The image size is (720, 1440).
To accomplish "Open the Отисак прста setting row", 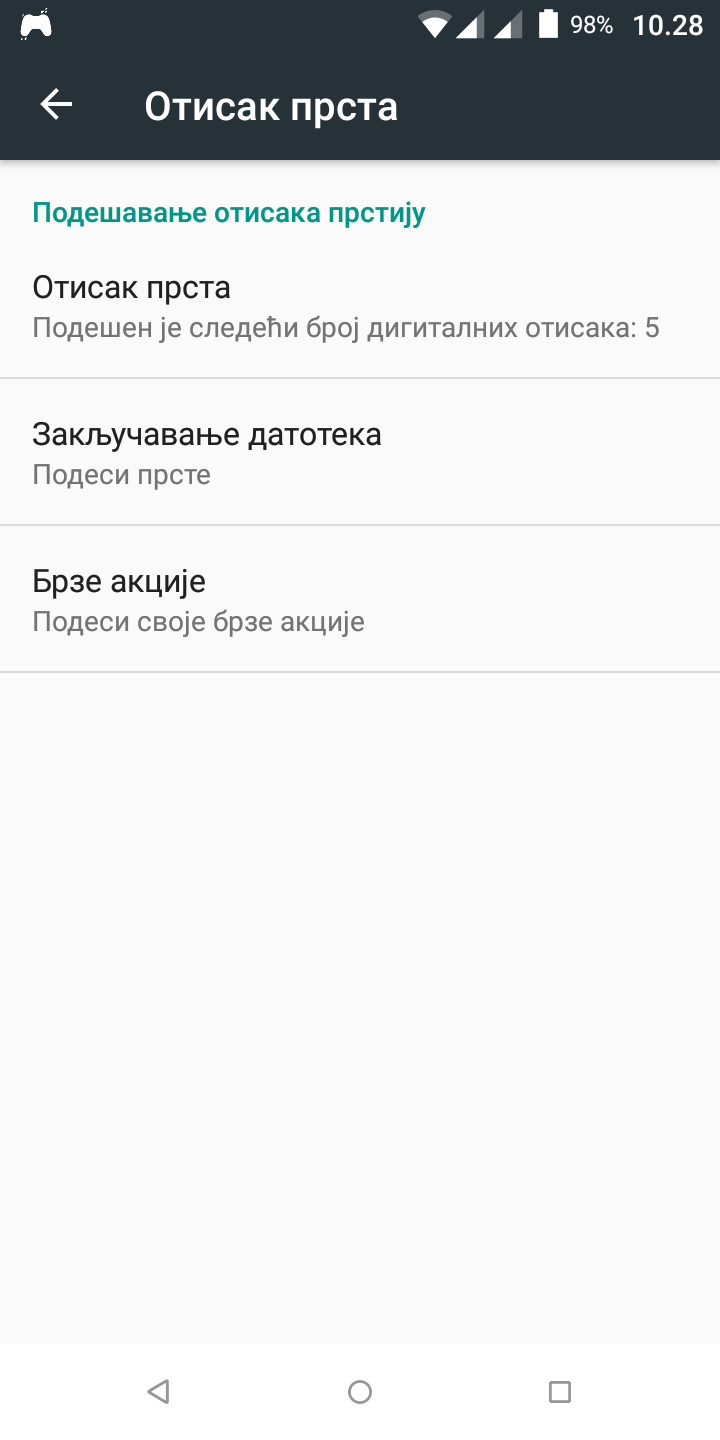I will coord(360,307).
